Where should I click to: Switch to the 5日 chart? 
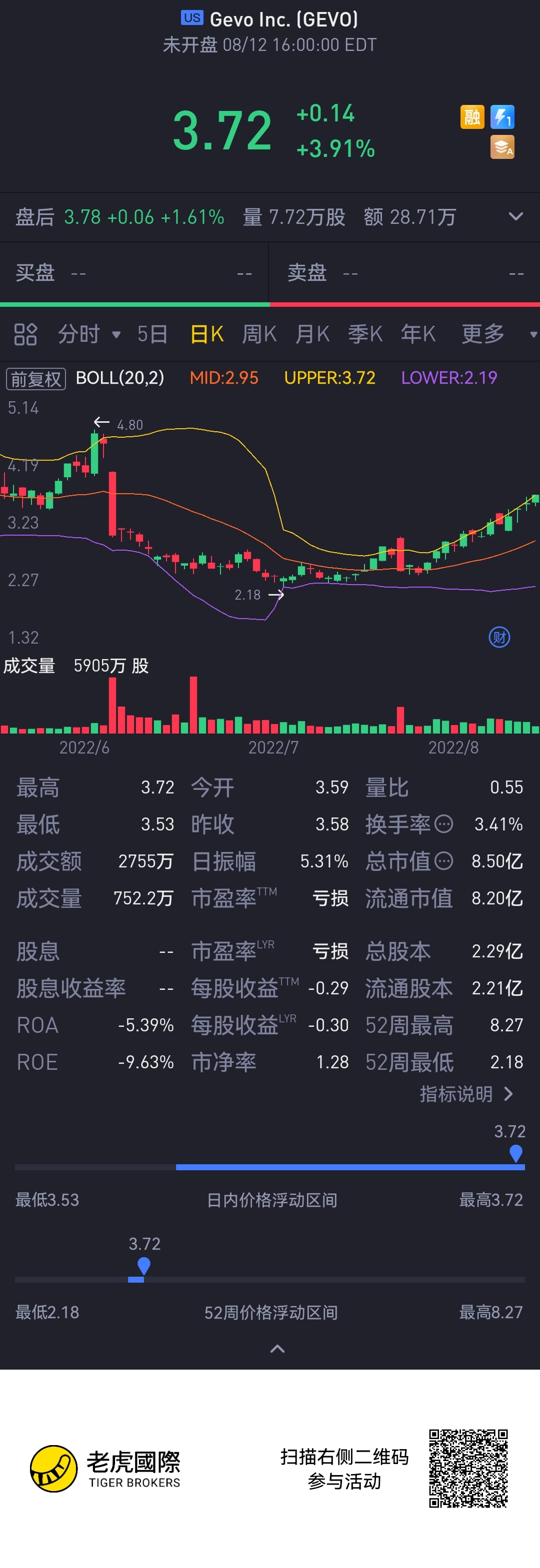click(152, 334)
